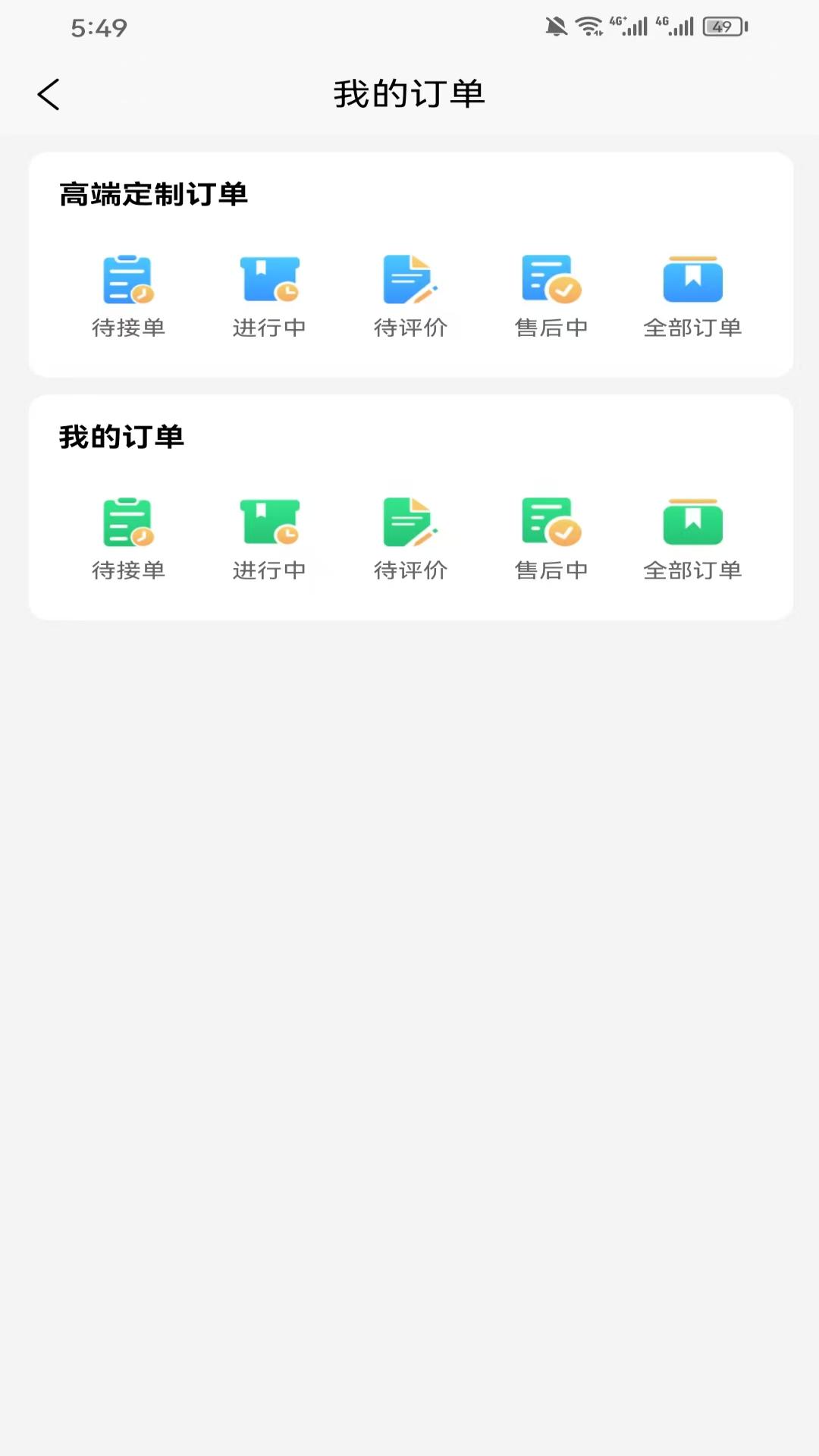Tap the 高端定制订单 section header
The image size is (819, 1456).
click(153, 194)
